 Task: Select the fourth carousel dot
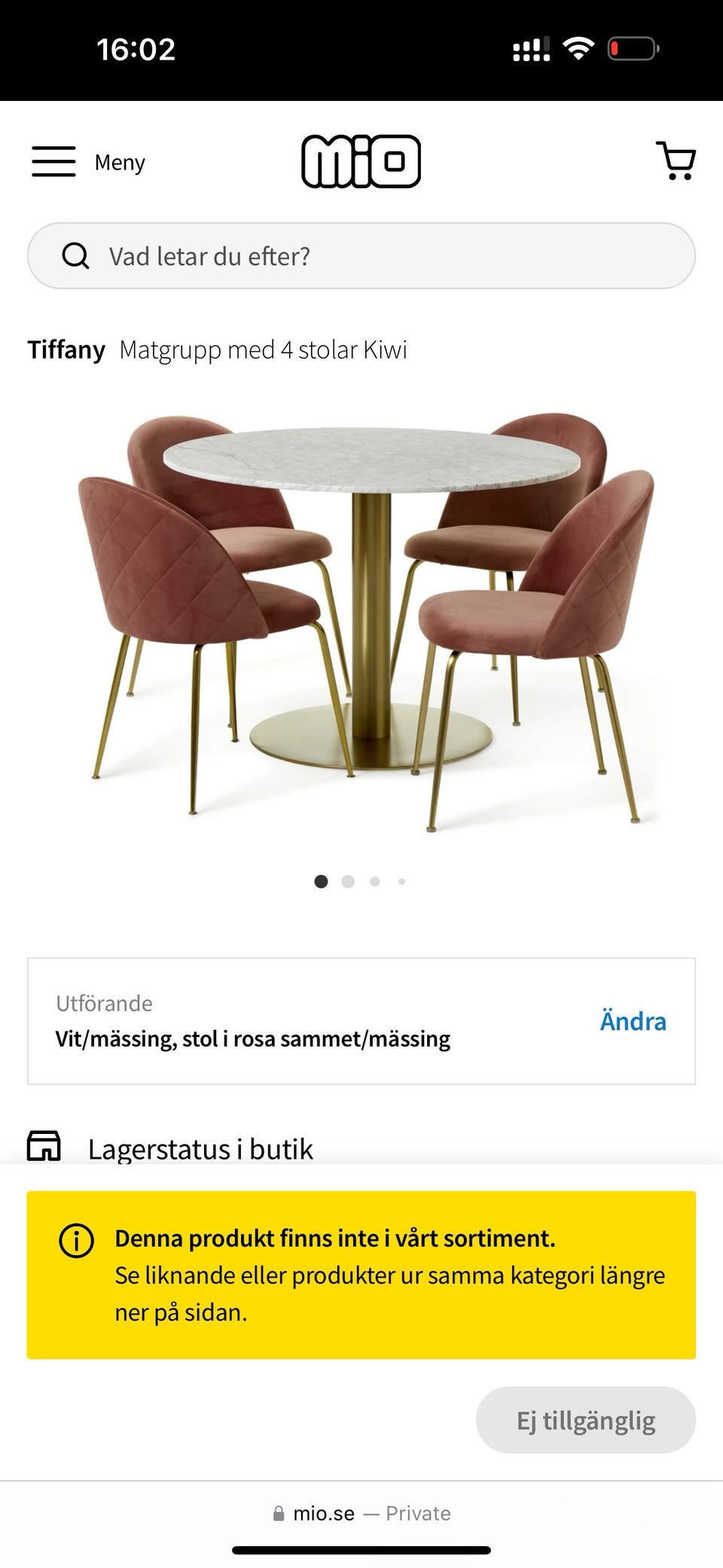tap(401, 881)
